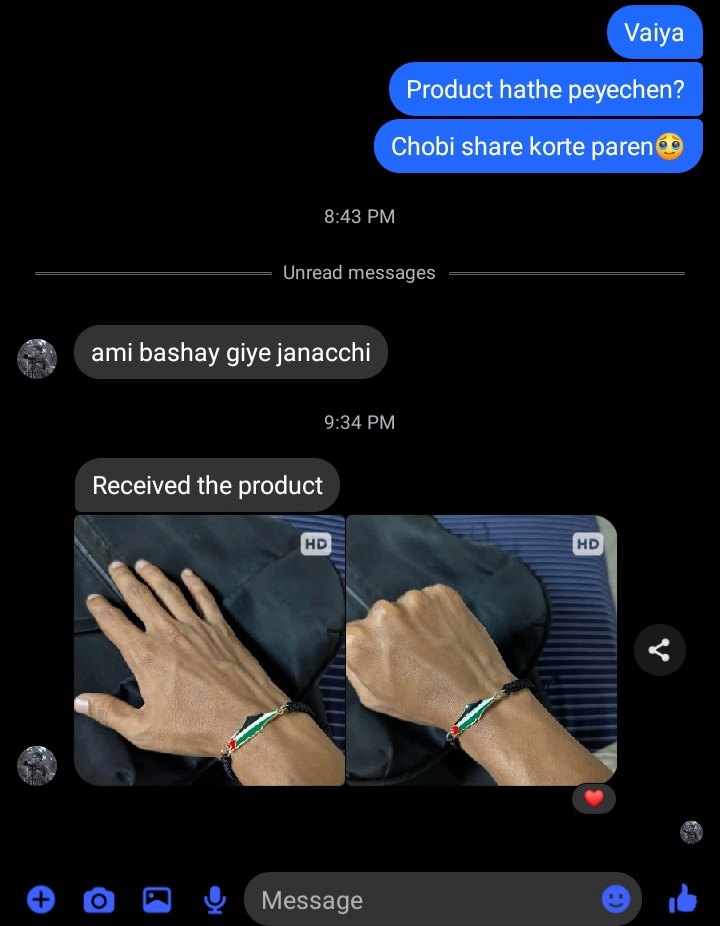Image resolution: width=720 pixels, height=926 pixels.
Task: Open the gallery image picker
Action: [157, 899]
